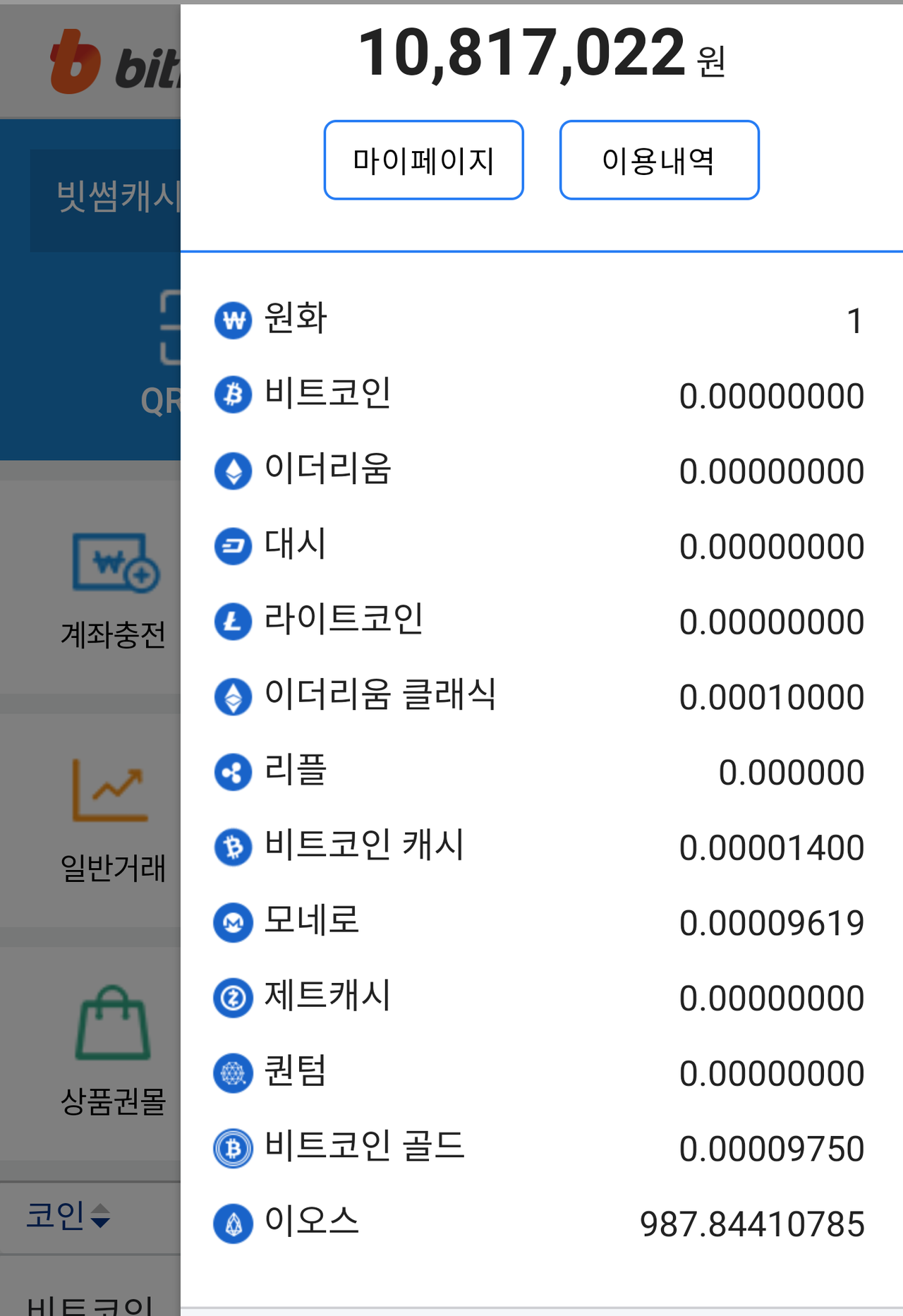Click the 이더리움 클래식 row
This screenshot has height=1316, width=903.
pyautogui.click(x=536, y=696)
